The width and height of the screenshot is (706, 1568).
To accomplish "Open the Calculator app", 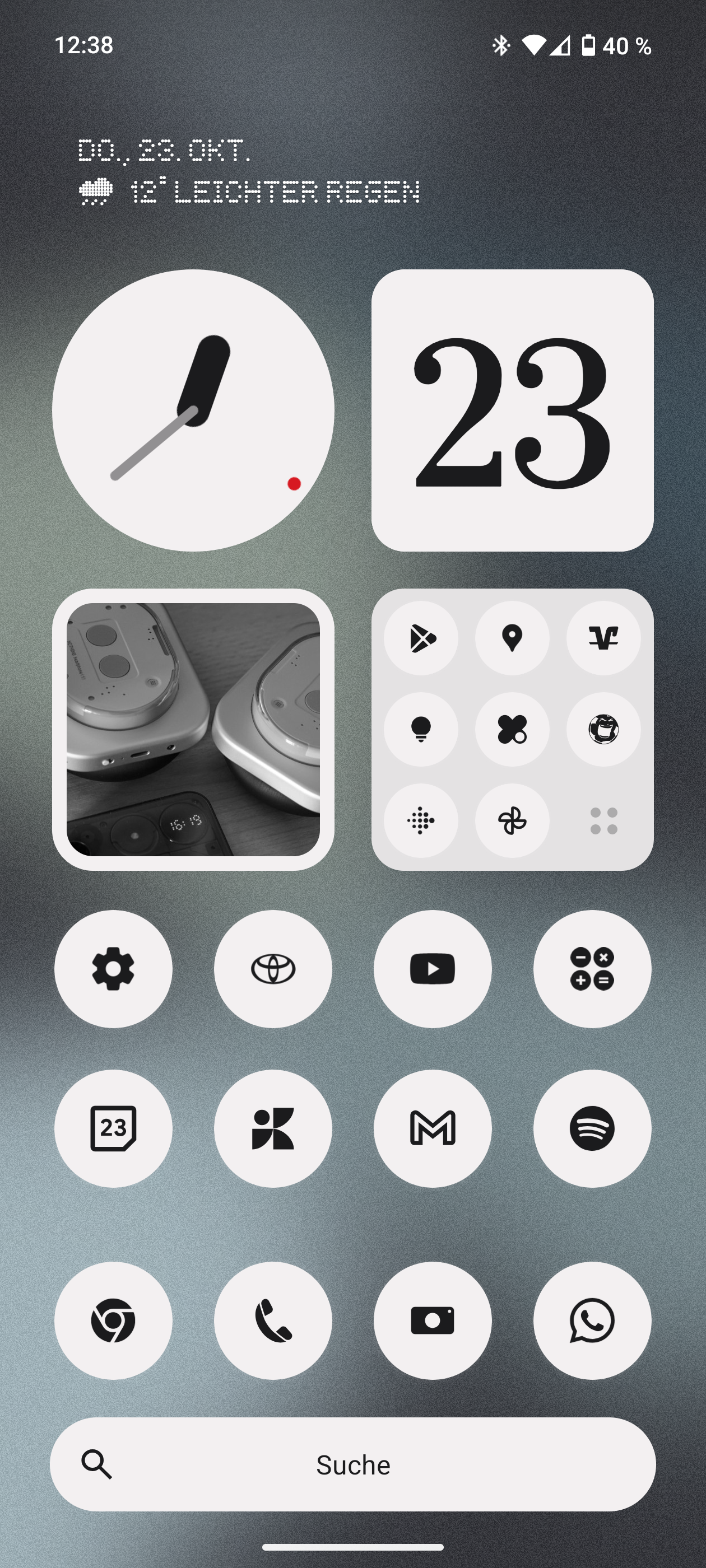I will pyautogui.click(x=592, y=968).
